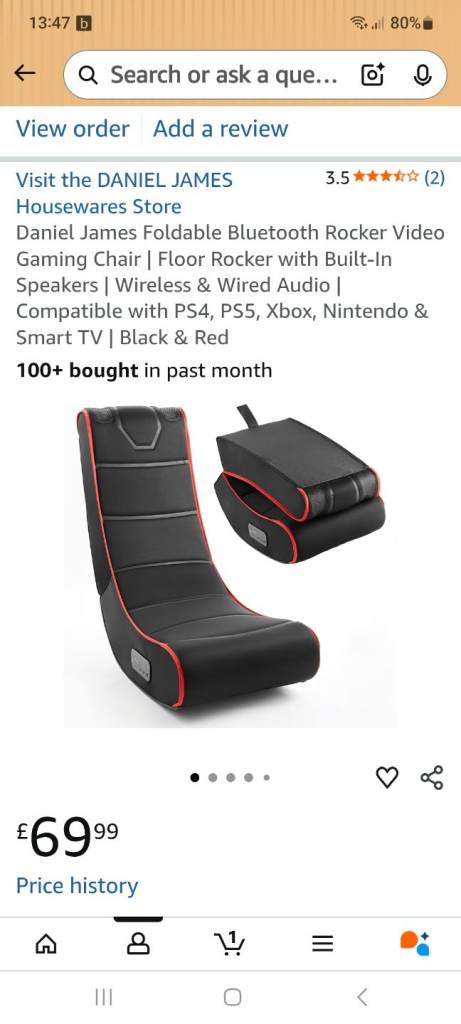Open recent apps from navigation bar

(104, 997)
